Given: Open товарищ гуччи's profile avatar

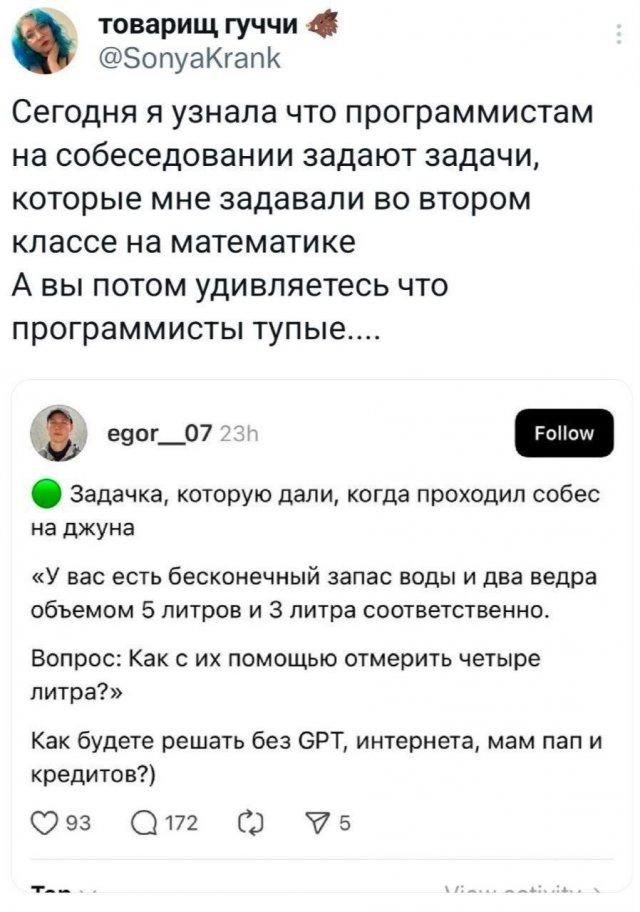Looking at the screenshot, I should tap(44, 41).
